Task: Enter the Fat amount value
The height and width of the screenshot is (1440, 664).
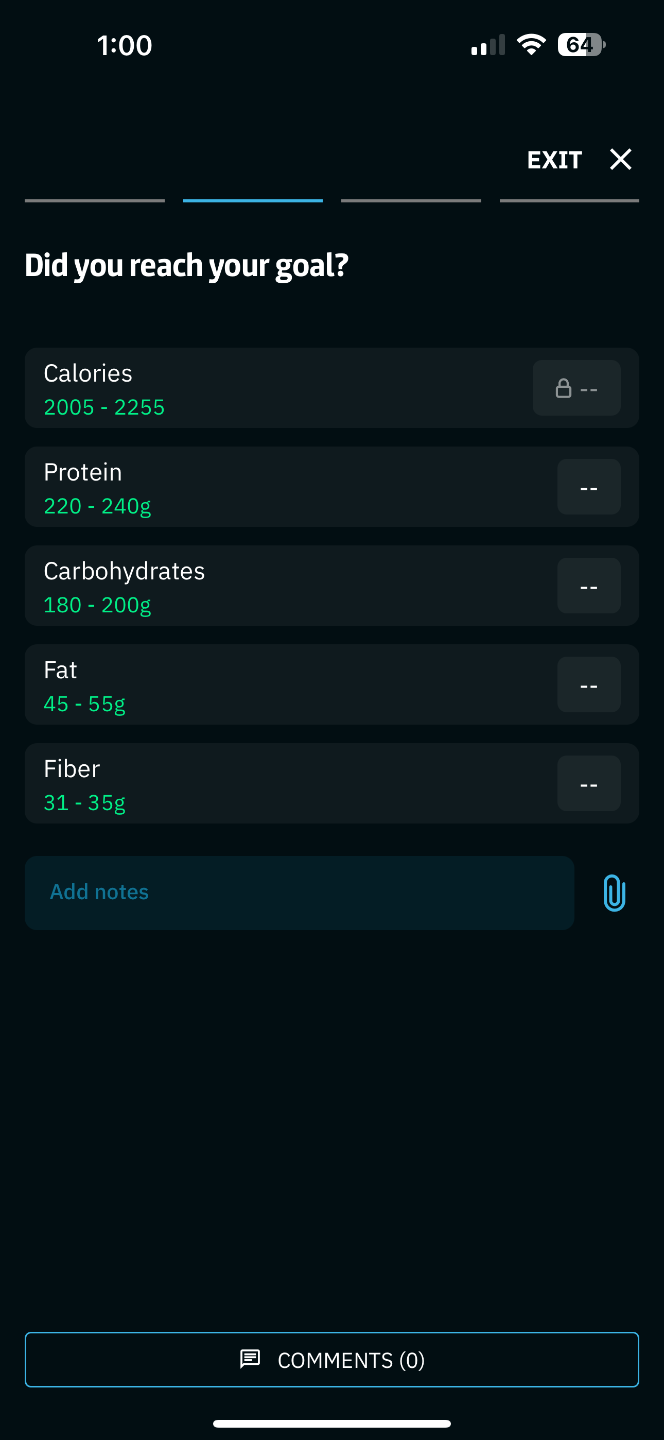Action: pos(588,685)
